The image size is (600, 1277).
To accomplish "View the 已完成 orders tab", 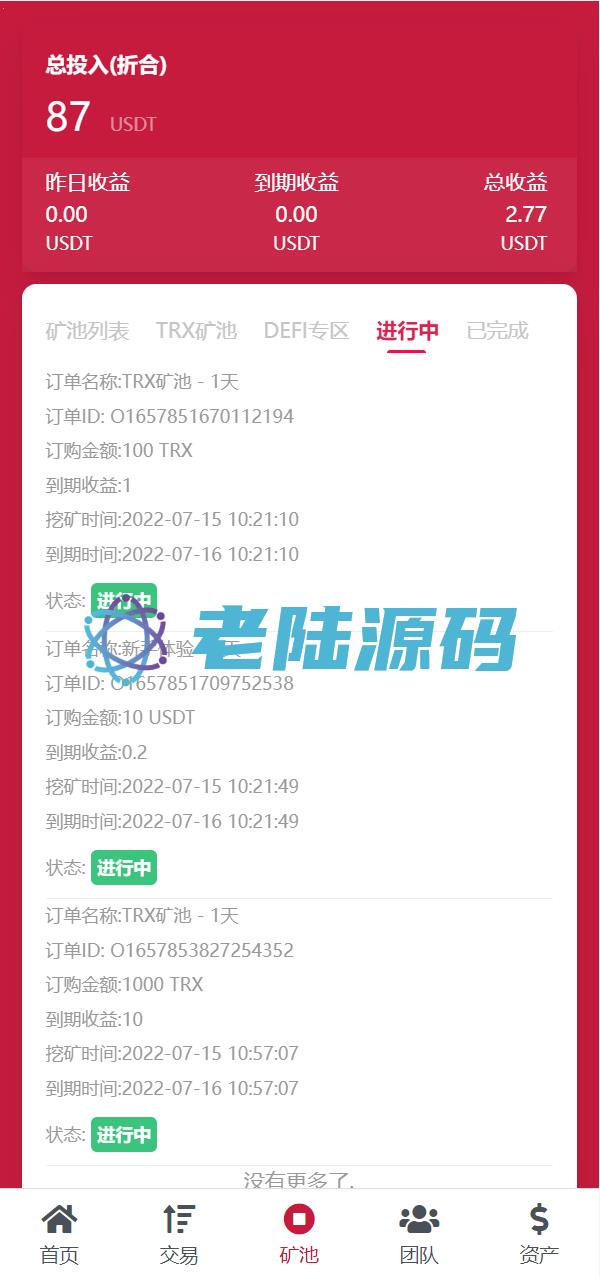I will (497, 331).
